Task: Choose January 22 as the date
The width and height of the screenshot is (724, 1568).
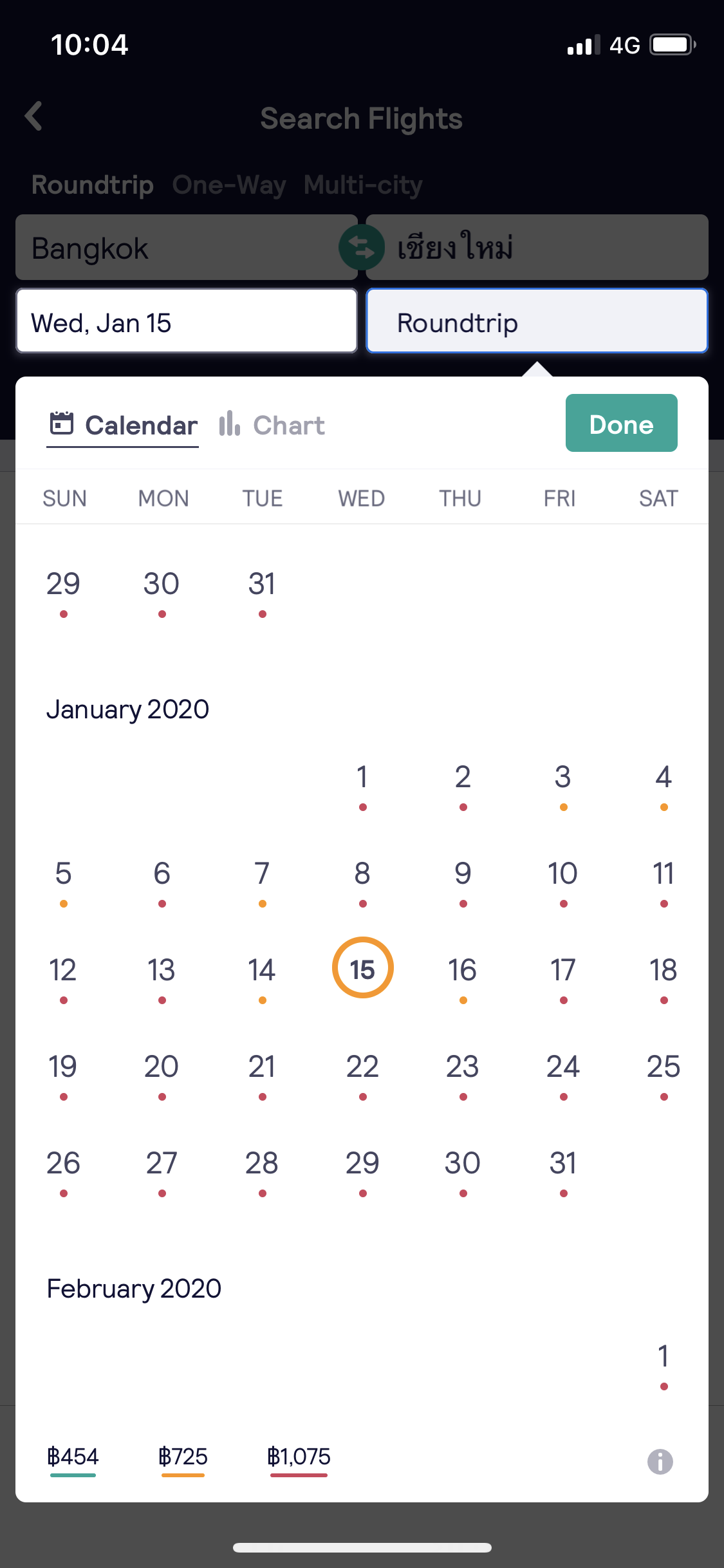Action: (362, 1073)
